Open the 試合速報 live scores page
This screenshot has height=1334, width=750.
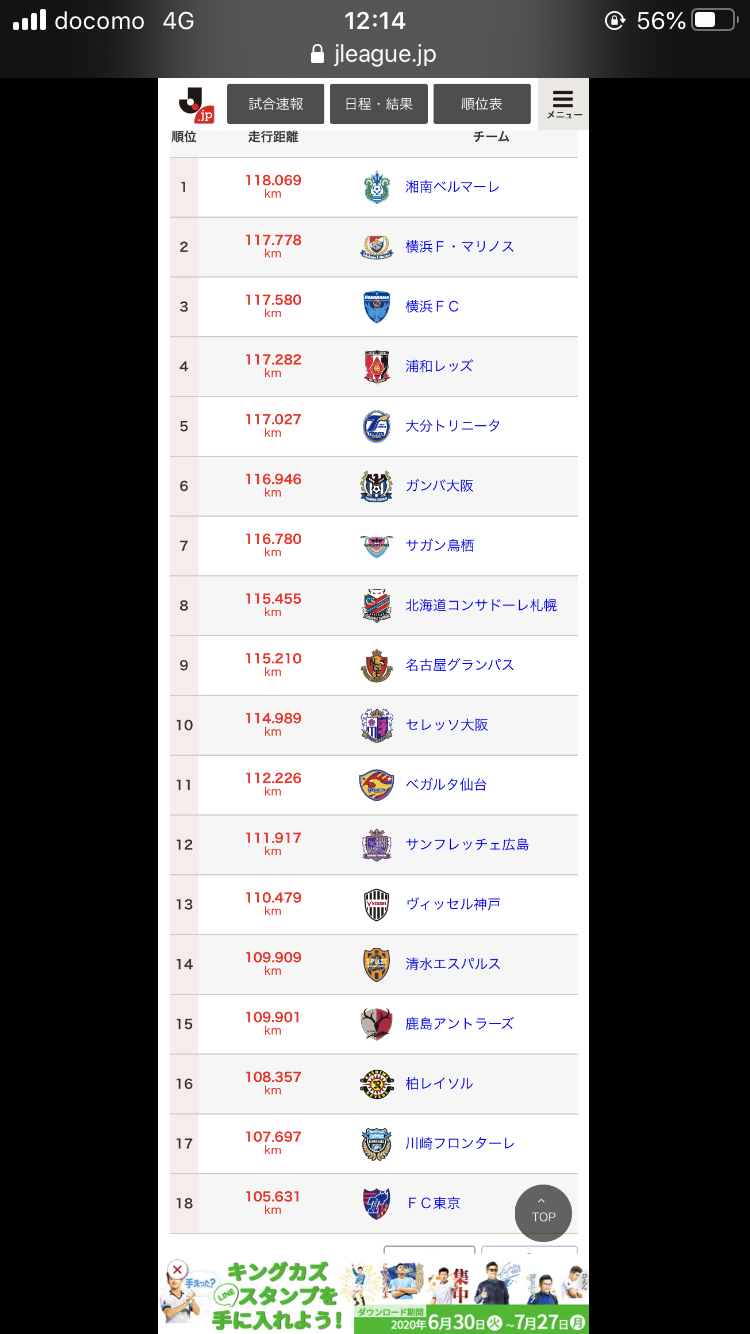[x=275, y=104]
